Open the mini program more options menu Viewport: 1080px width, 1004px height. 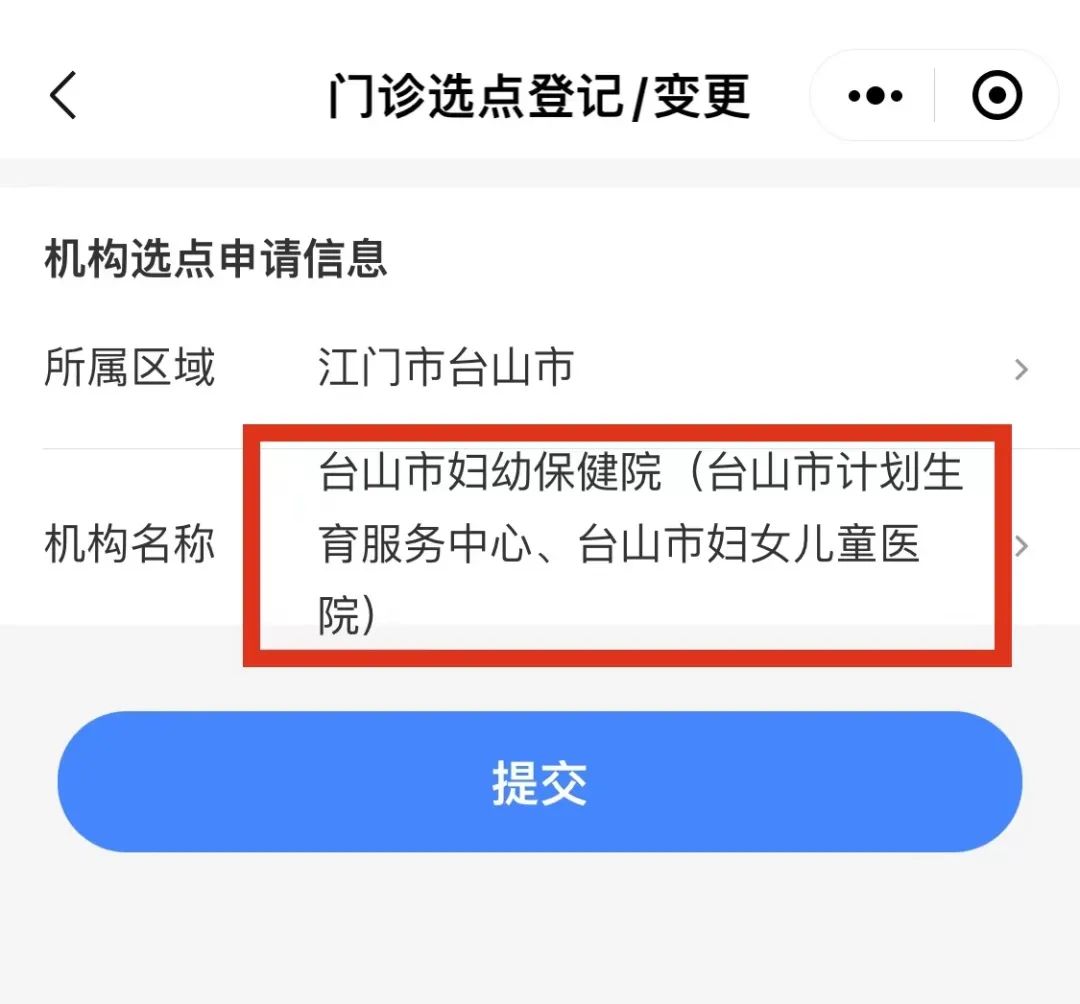(875, 96)
